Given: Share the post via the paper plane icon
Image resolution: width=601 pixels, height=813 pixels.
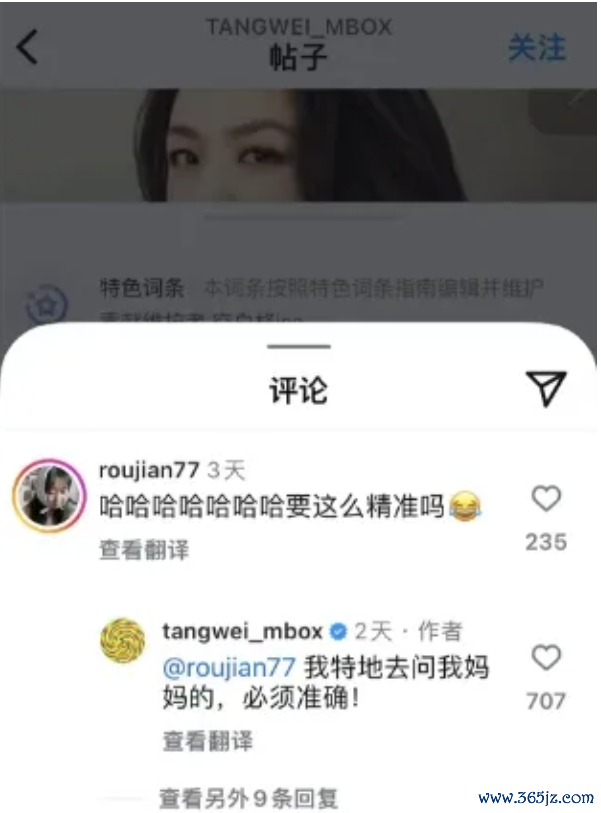Looking at the screenshot, I should (545, 388).
